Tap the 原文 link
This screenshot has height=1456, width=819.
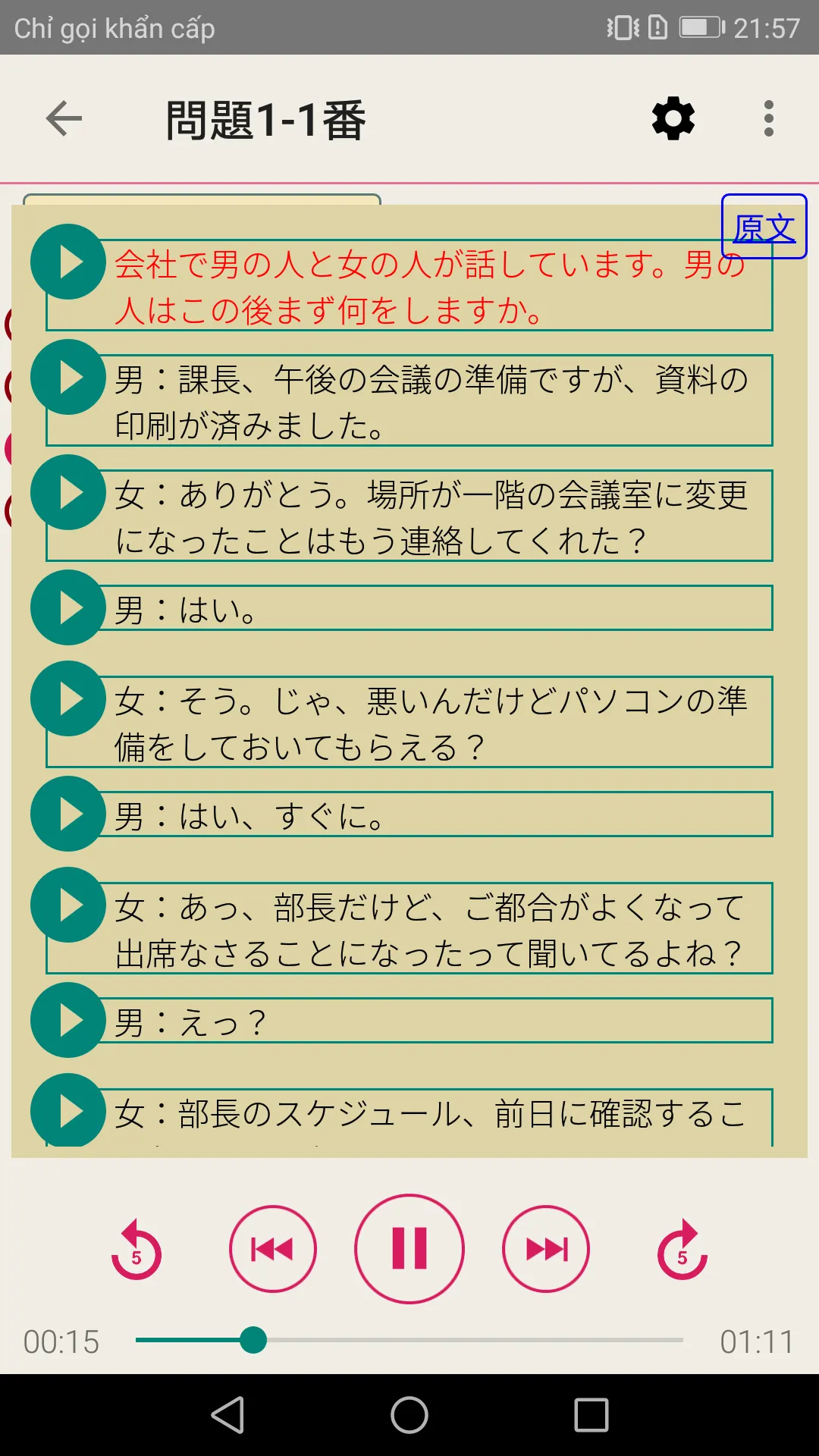[x=764, y=227]
